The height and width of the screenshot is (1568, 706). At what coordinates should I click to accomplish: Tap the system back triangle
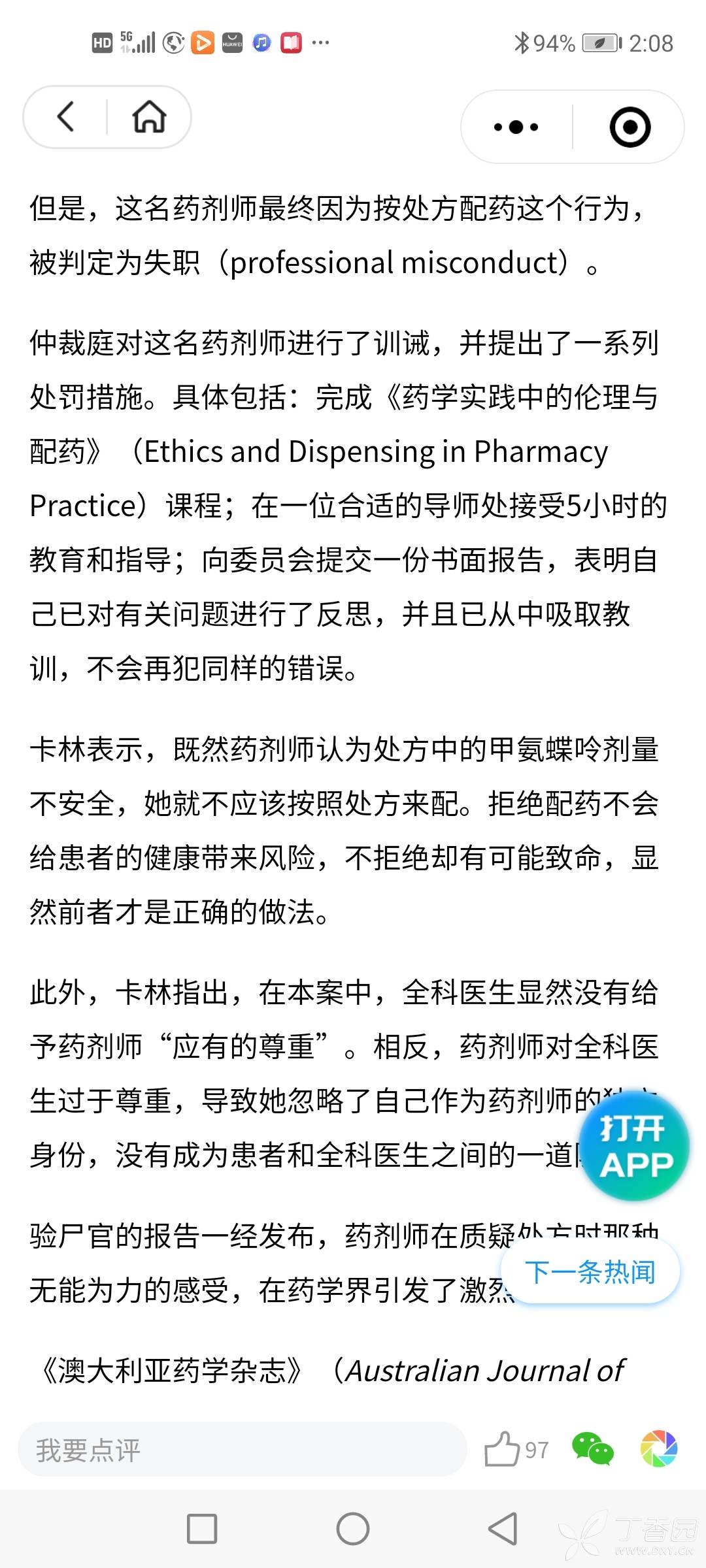click(503, 1529)
